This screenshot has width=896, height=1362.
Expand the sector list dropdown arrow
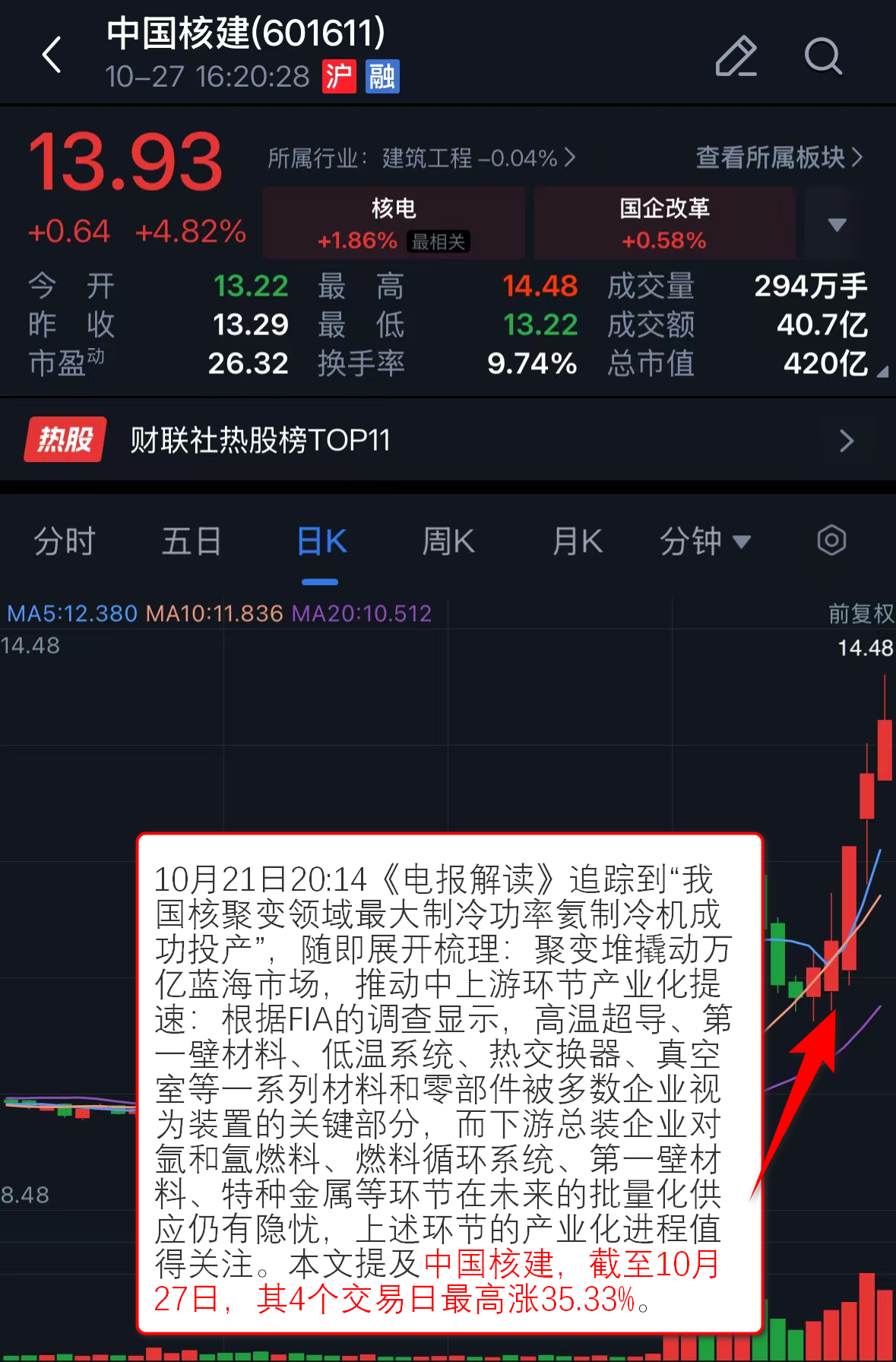coord(837,224)
